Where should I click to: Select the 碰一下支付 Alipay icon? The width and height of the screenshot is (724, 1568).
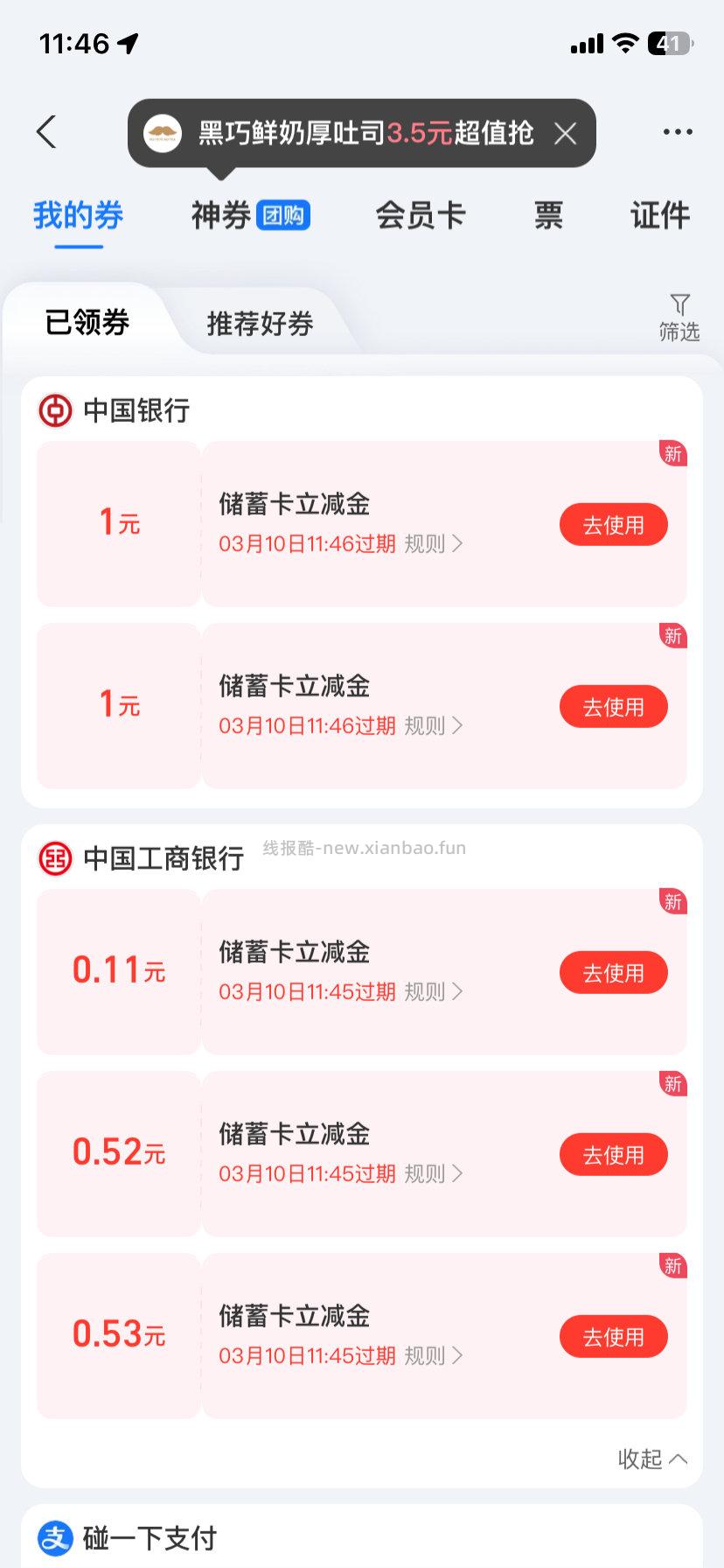click(x=53, y=1536)
